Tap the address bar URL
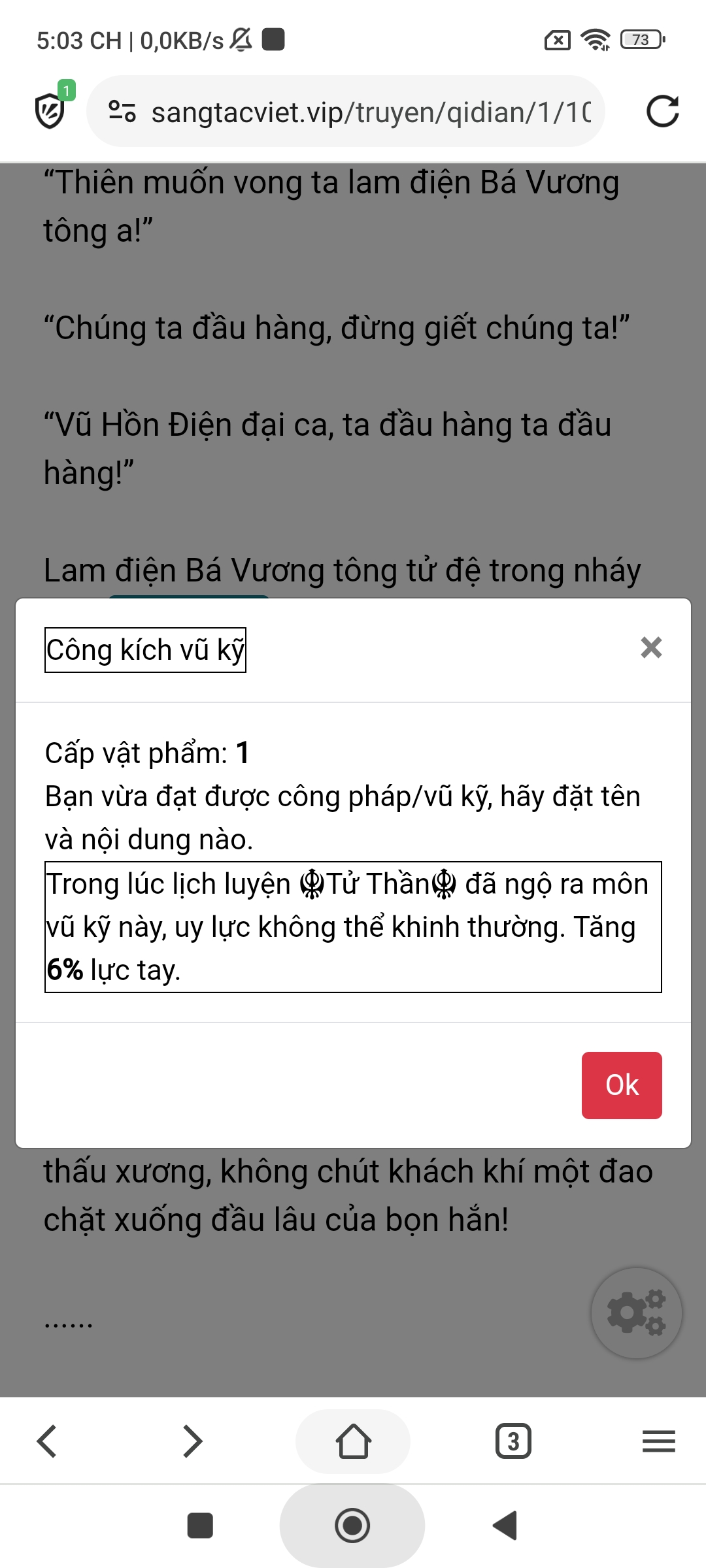 [x=371, y=112]
